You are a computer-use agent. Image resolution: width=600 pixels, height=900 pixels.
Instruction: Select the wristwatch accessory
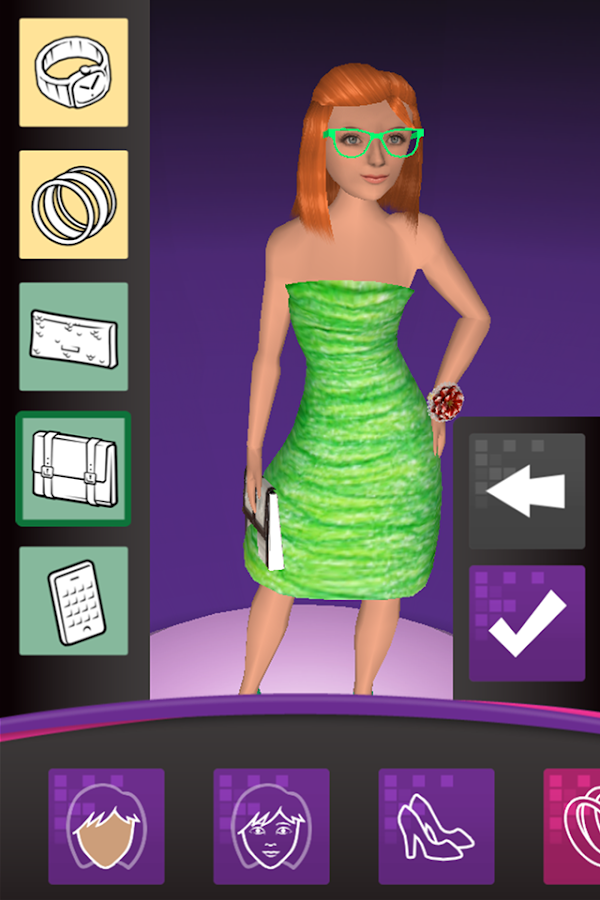tap(74, 72)
